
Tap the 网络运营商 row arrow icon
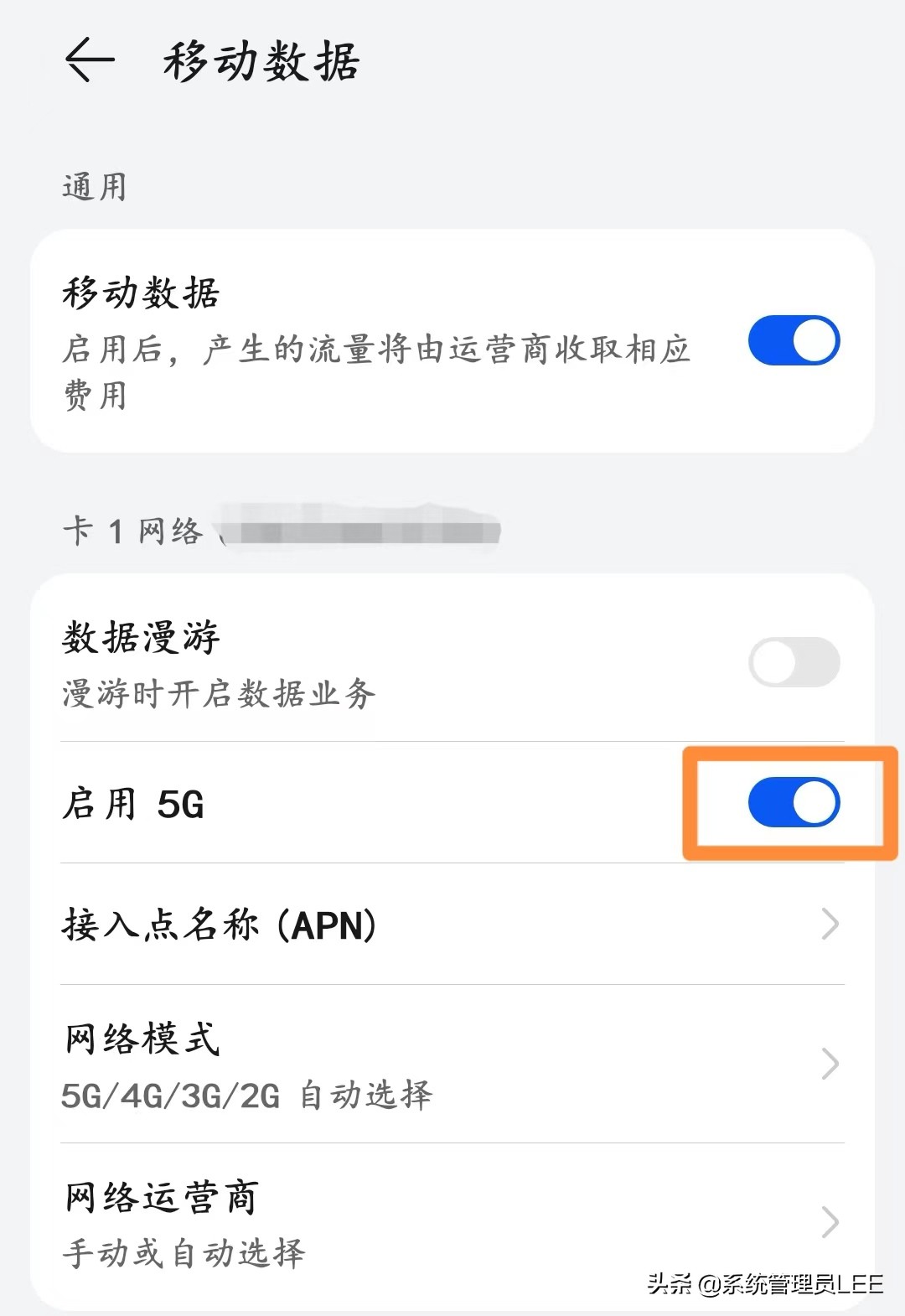[828, 1222]
